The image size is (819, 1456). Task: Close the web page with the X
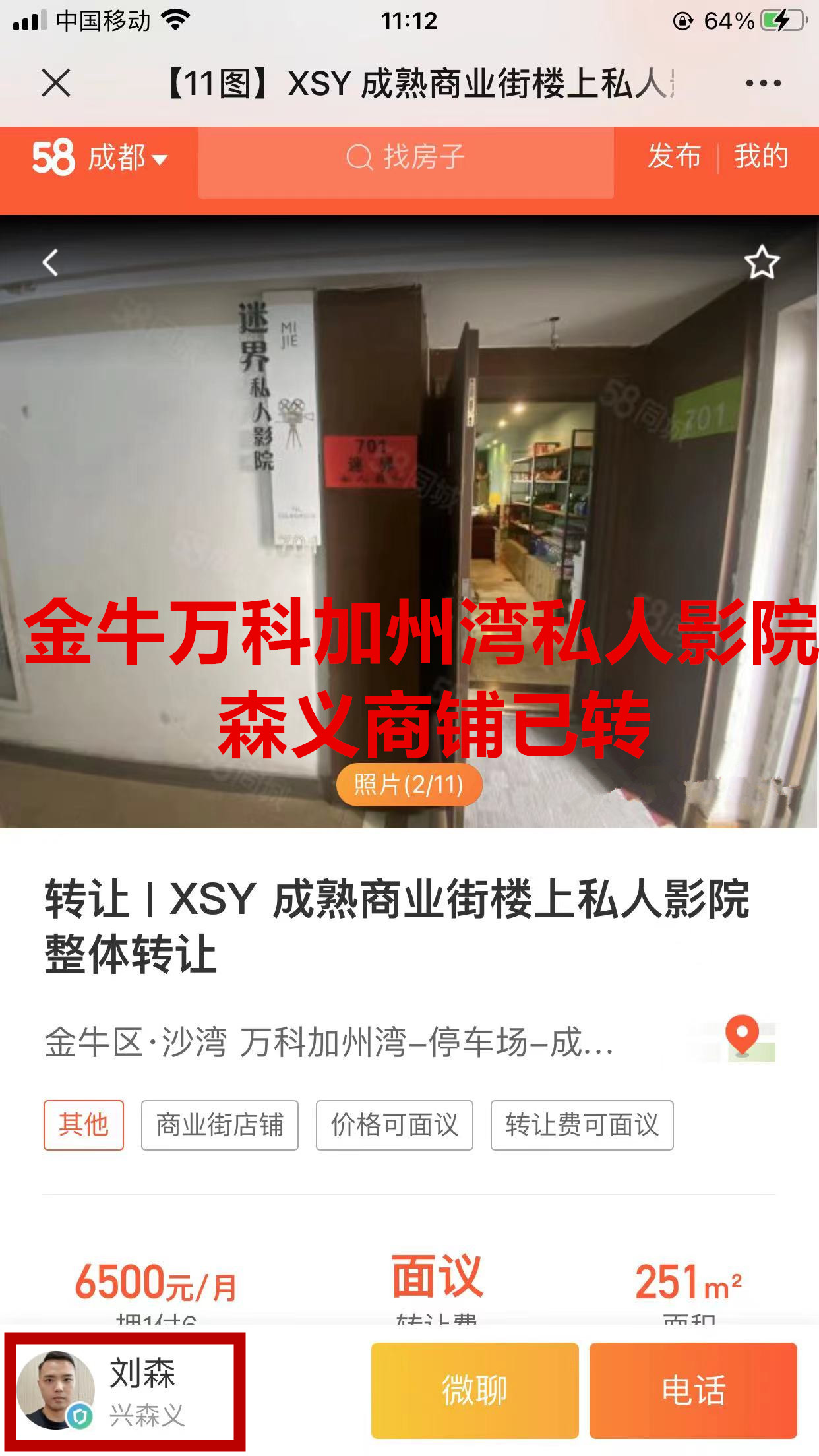[x=56, y=83]
